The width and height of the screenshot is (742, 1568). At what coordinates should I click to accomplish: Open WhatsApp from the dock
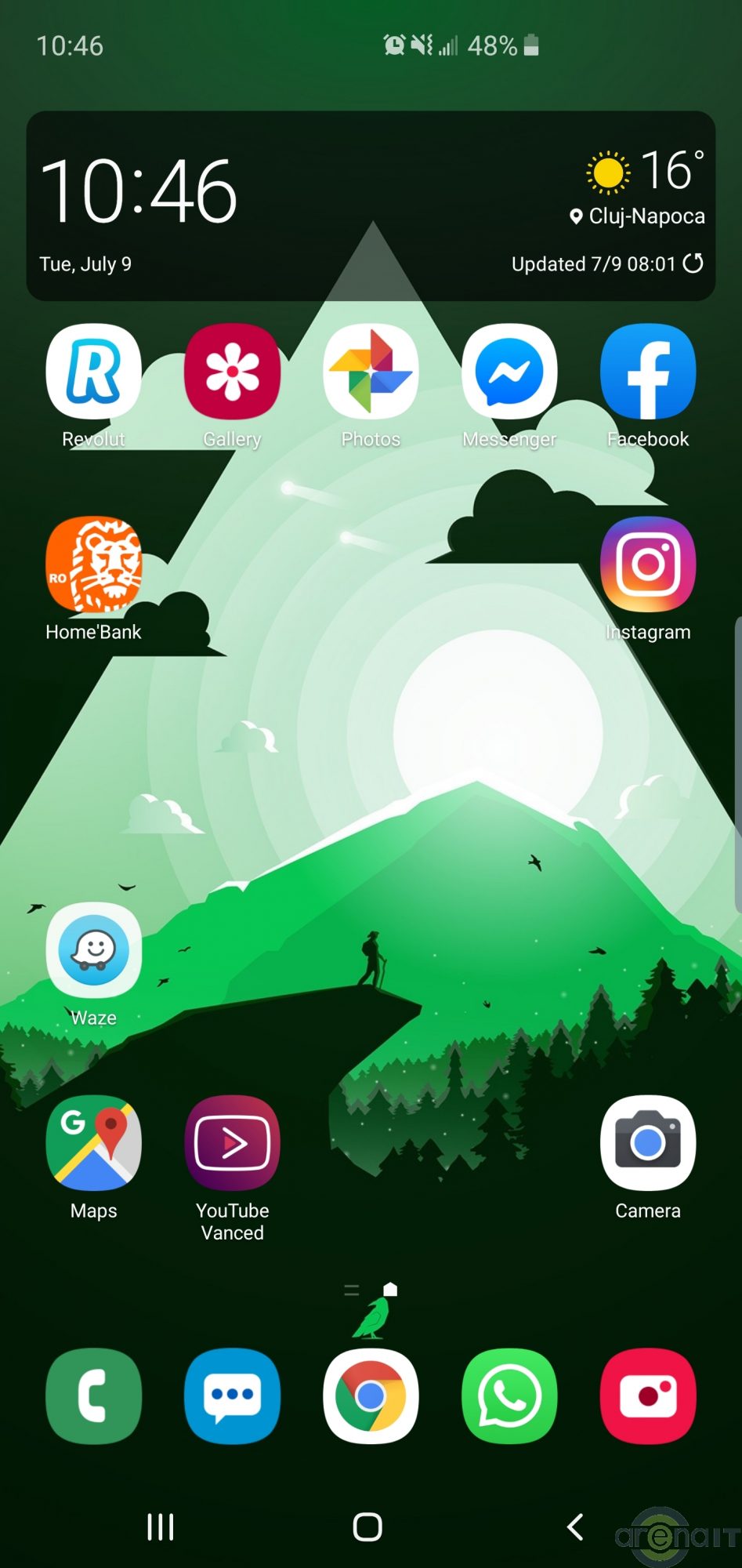(509, 1396)
